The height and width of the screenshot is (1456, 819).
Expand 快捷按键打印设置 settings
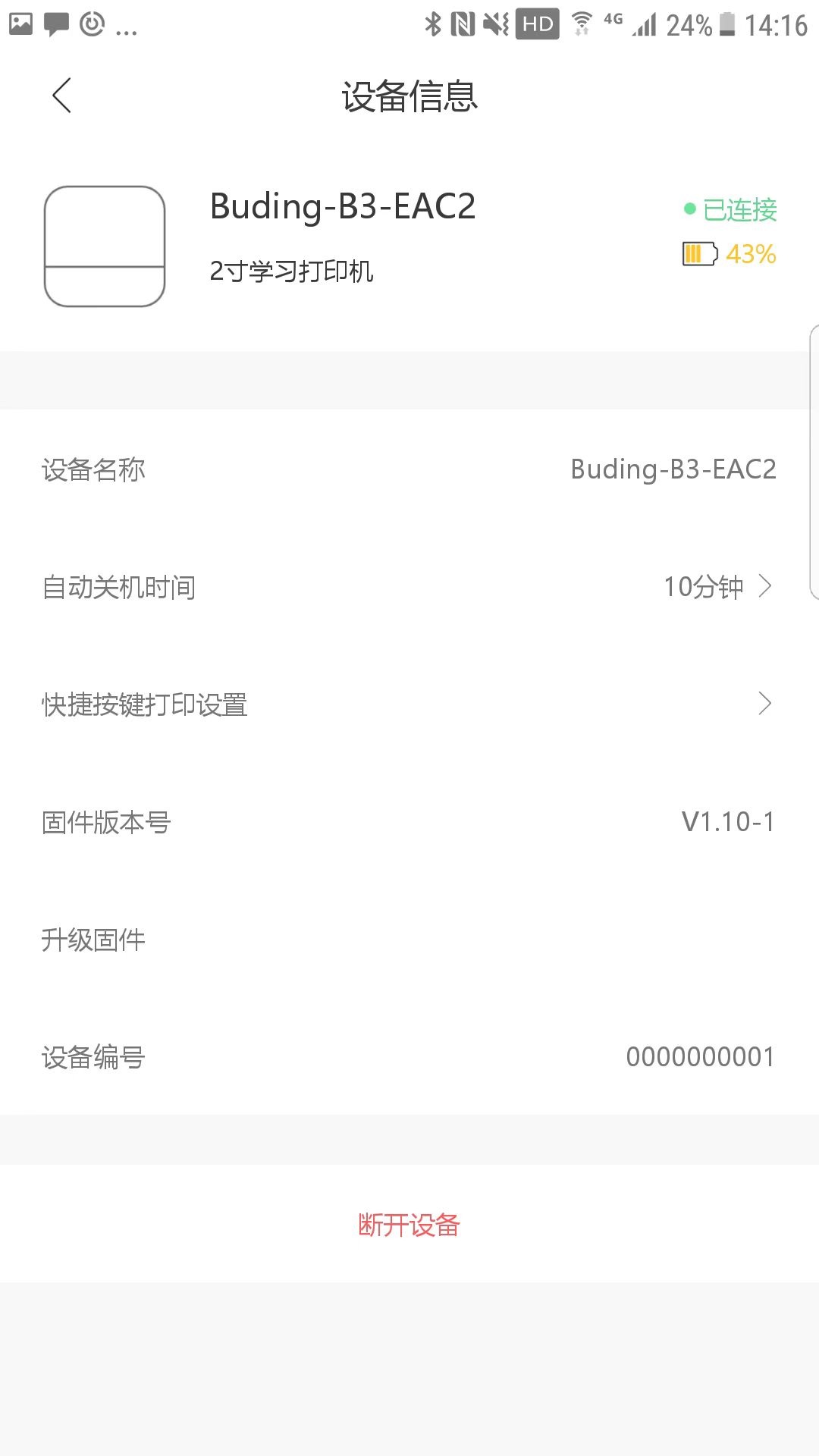(409, 704)
